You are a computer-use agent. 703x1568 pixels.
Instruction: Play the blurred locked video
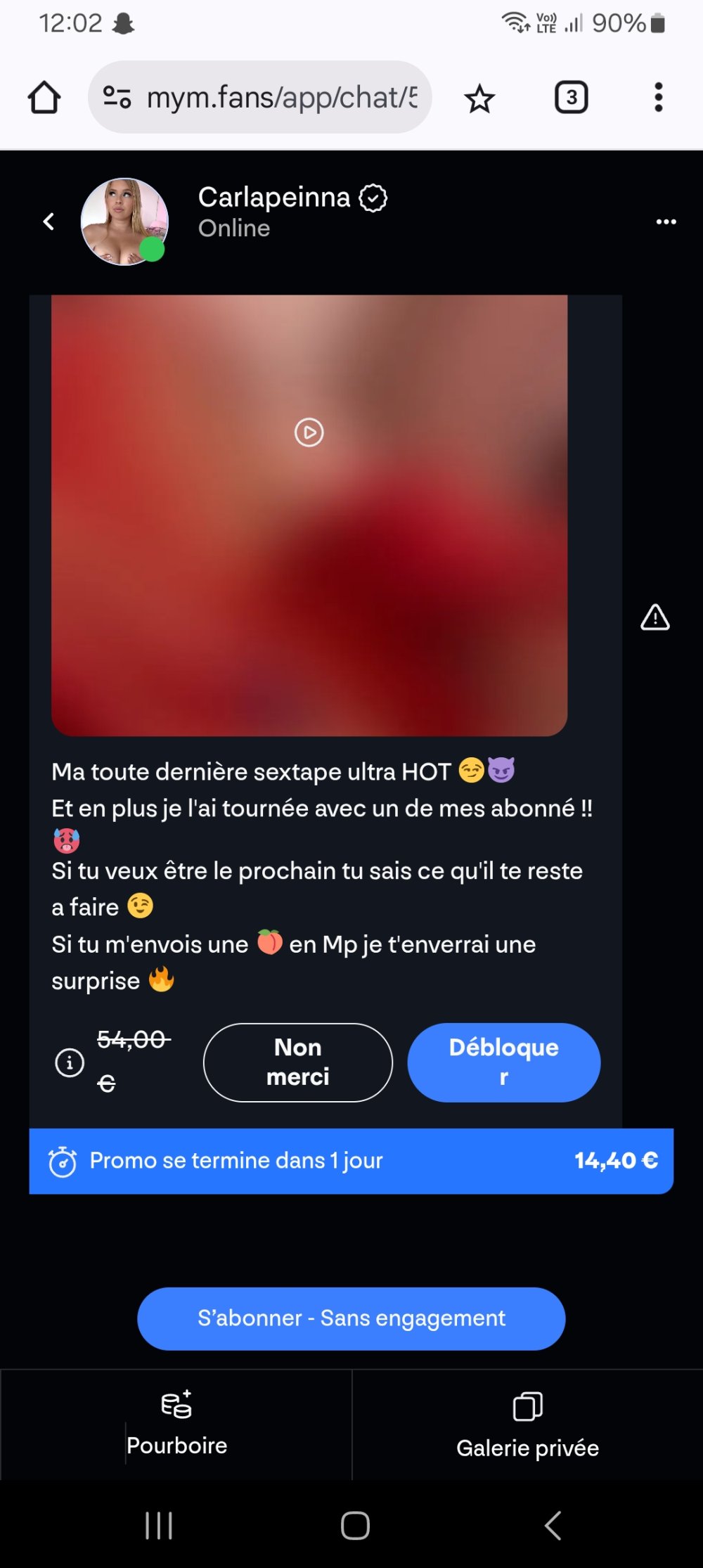(x=309, y=433)
